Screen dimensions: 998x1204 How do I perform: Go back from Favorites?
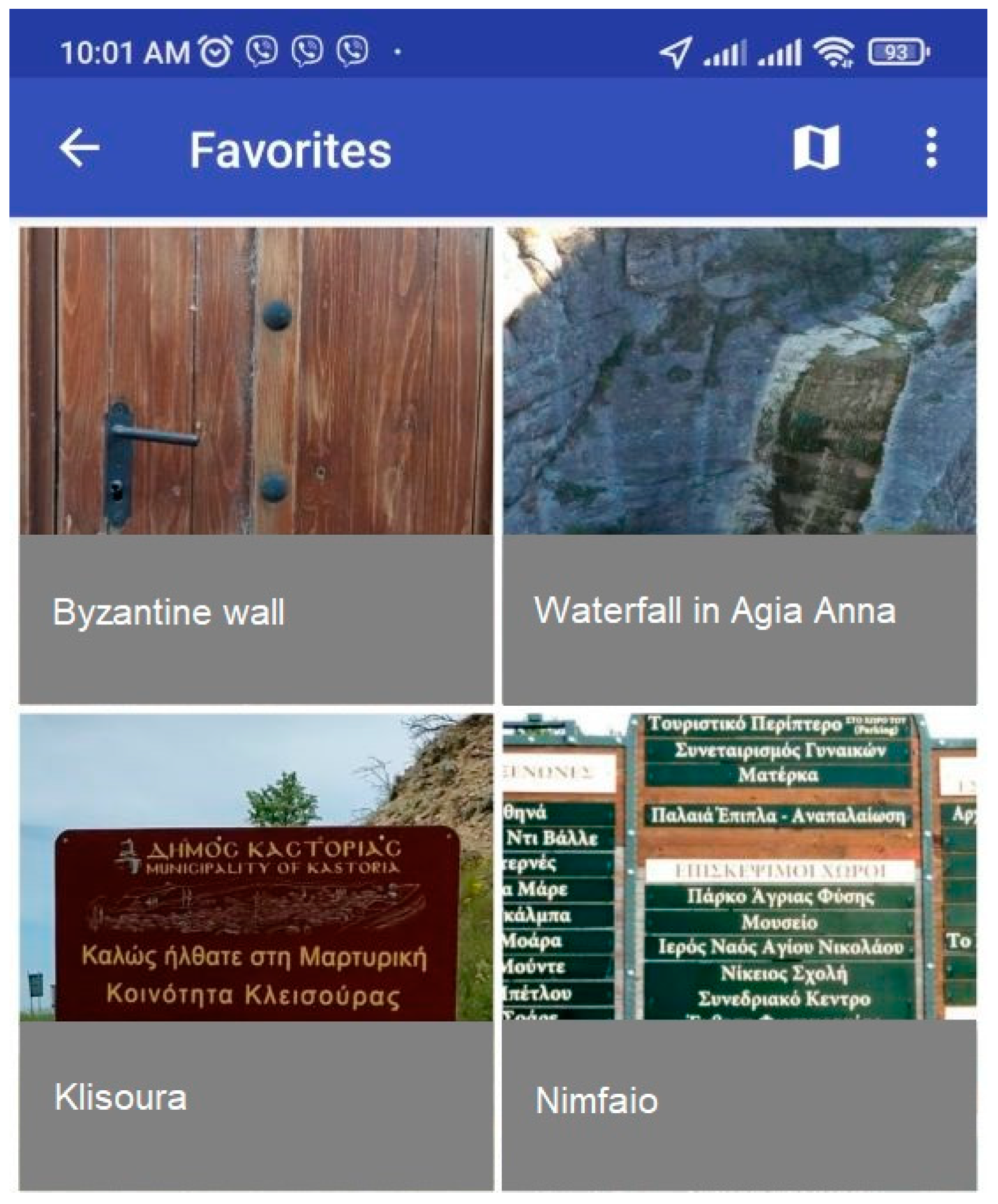click(x=80, y=148)
